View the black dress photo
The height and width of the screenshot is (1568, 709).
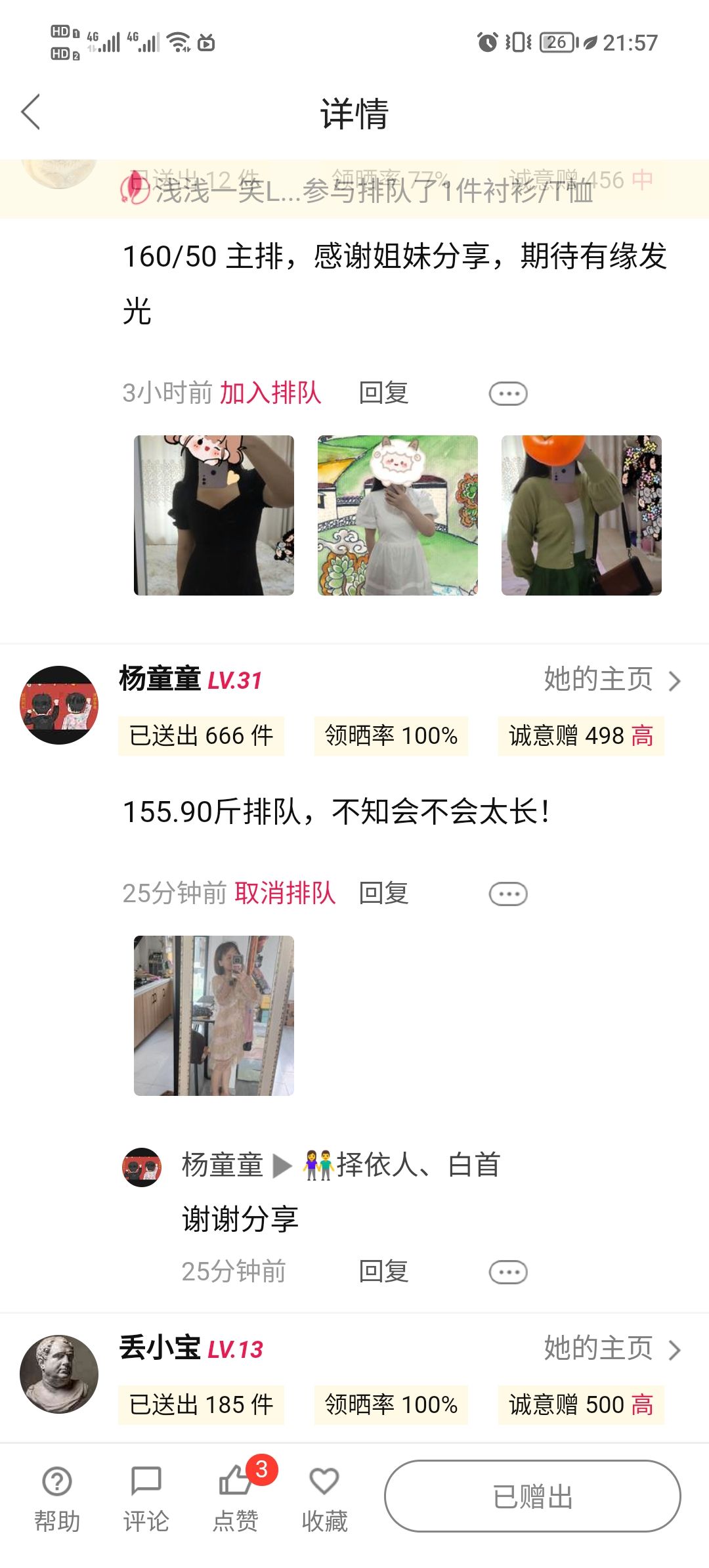[214, 515]
